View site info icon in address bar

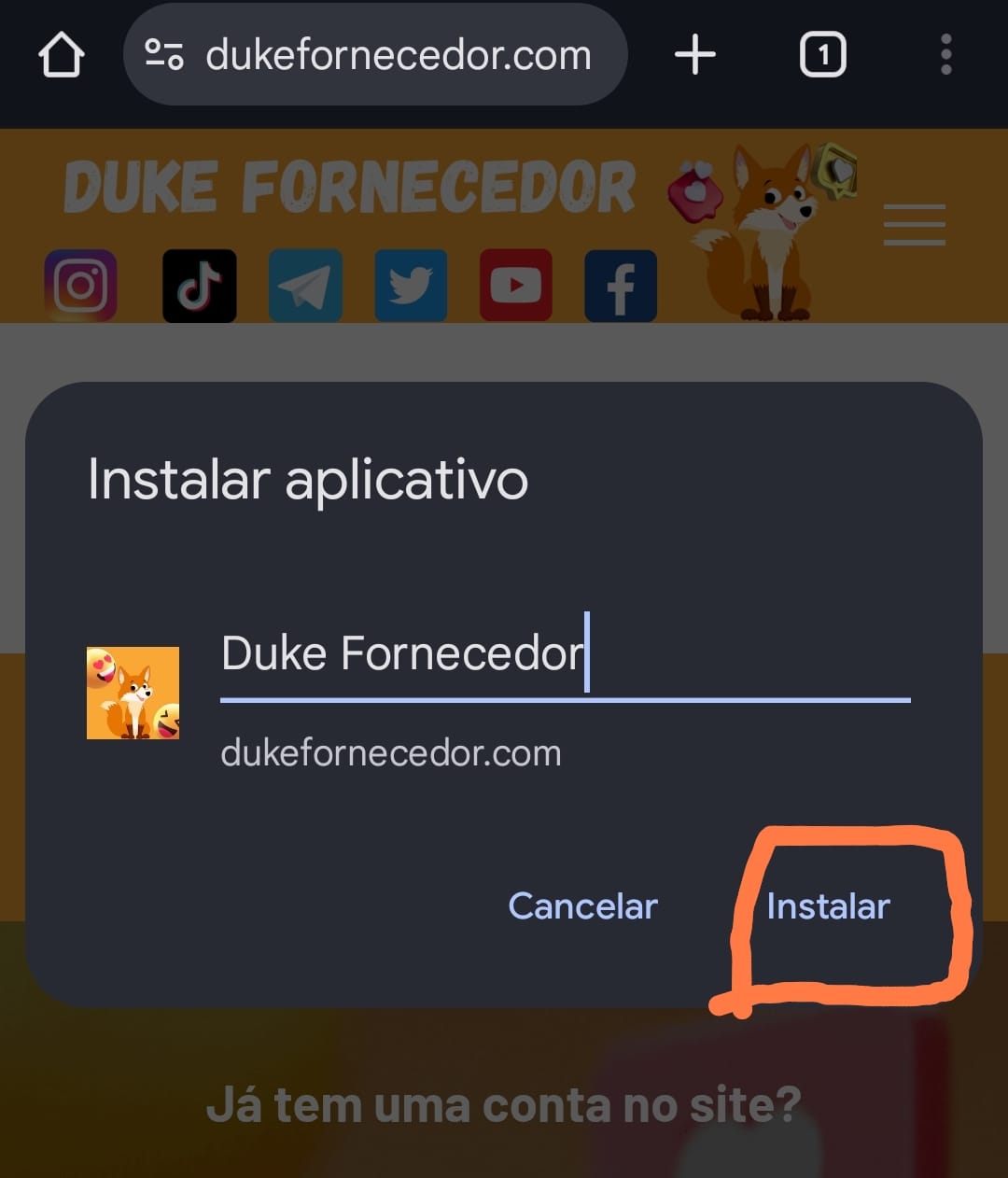click(164, 55)
